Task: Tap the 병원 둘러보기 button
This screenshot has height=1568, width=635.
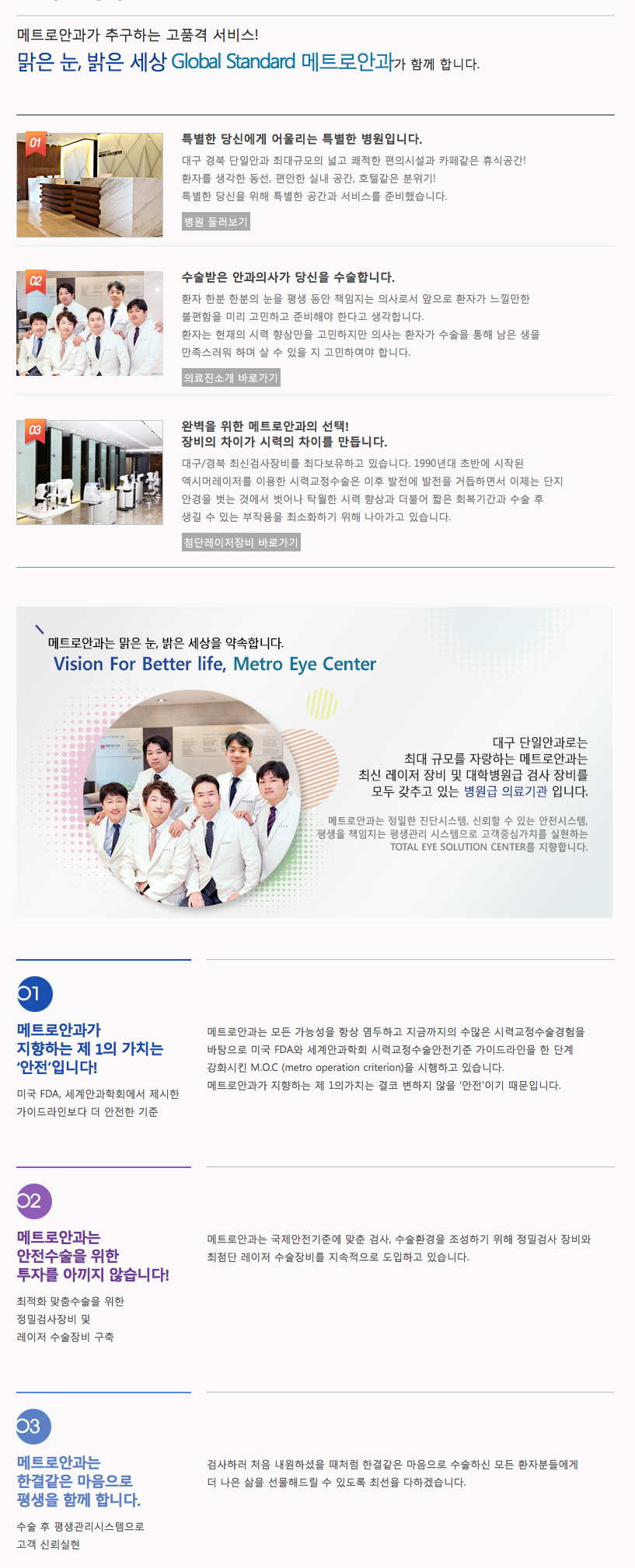Action: tap(215, 222)
